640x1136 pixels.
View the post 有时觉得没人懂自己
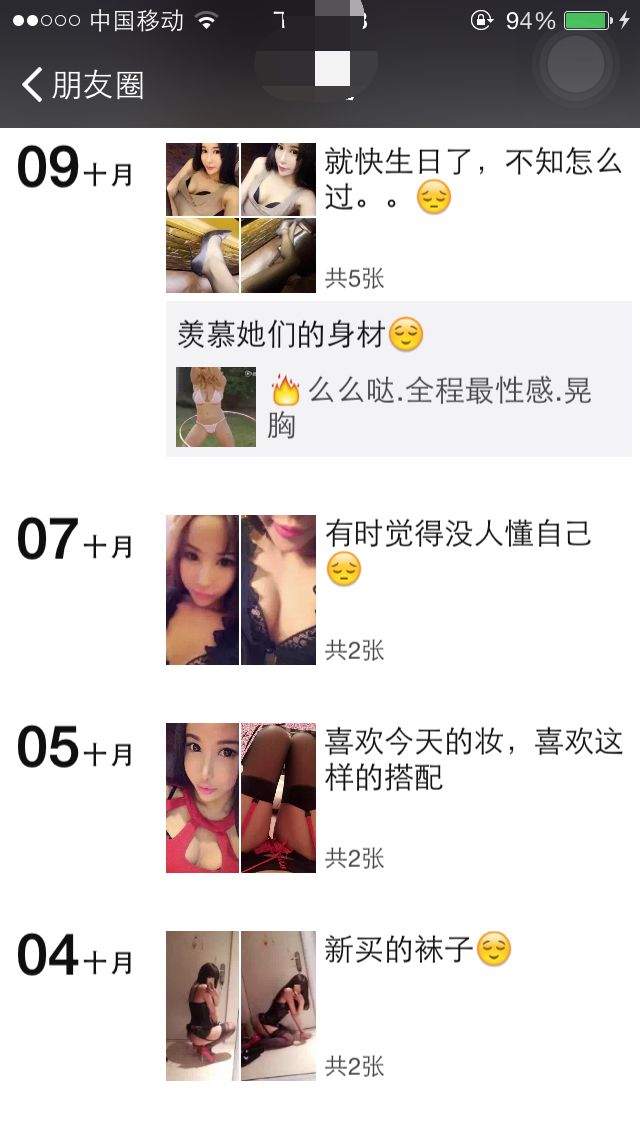[x=458, y=551]
